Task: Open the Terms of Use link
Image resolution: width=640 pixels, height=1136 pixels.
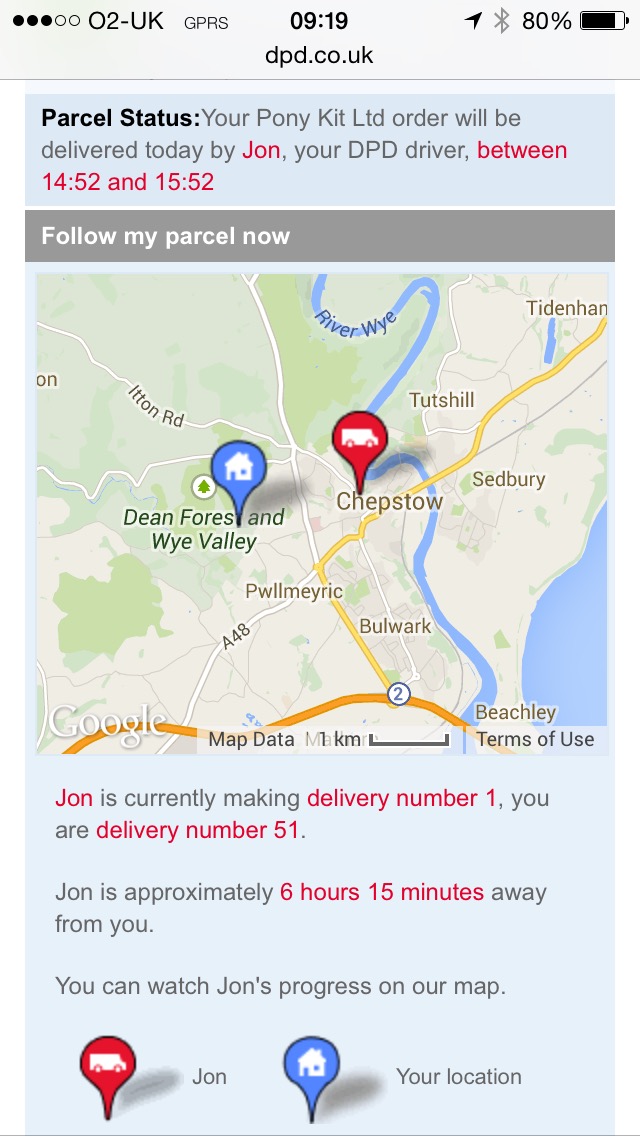Action: coord(535,739)
